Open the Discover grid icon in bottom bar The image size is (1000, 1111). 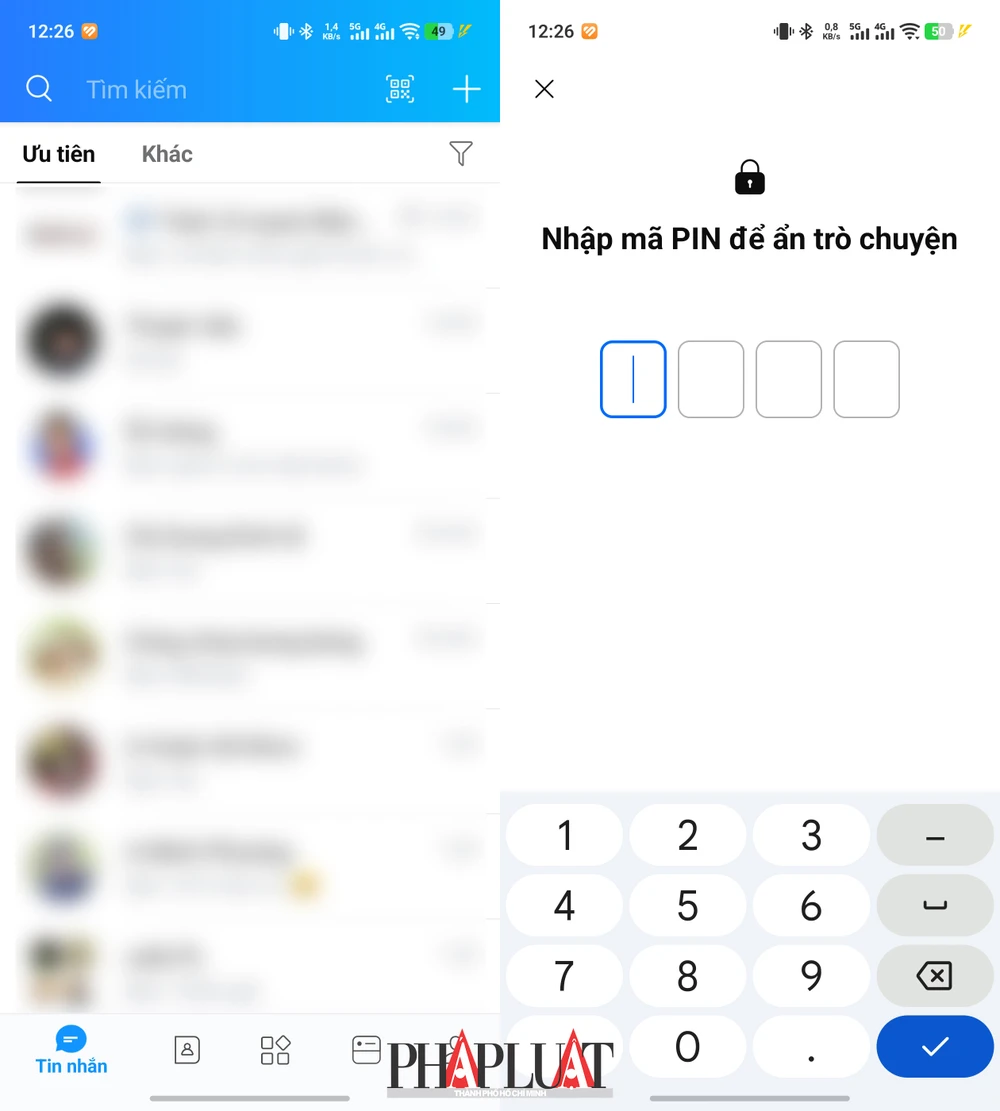pos(275,1050)
